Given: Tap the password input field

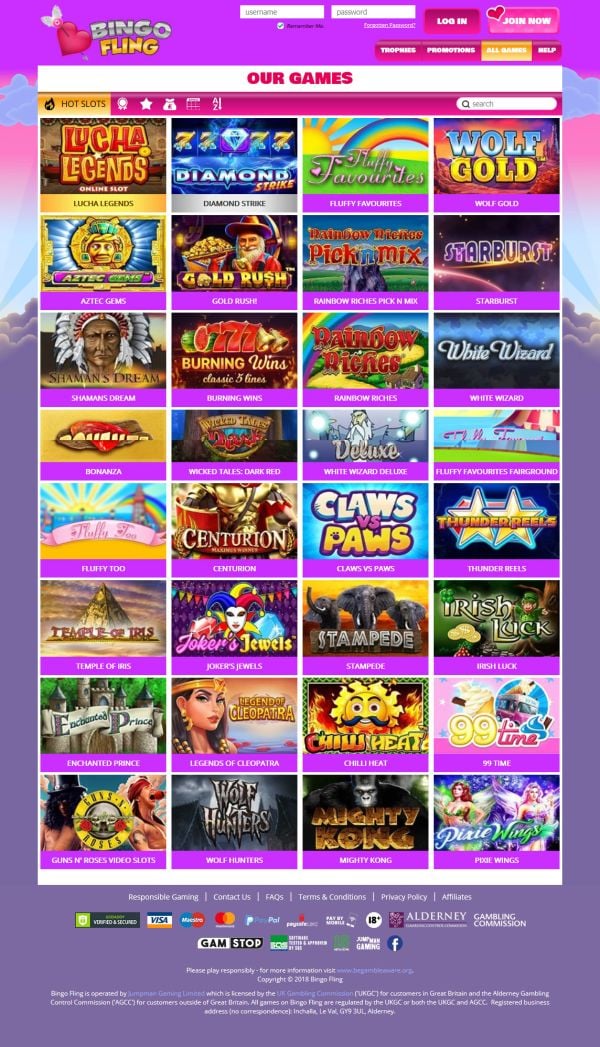Looking at the screenshot, I should (372, 12).
